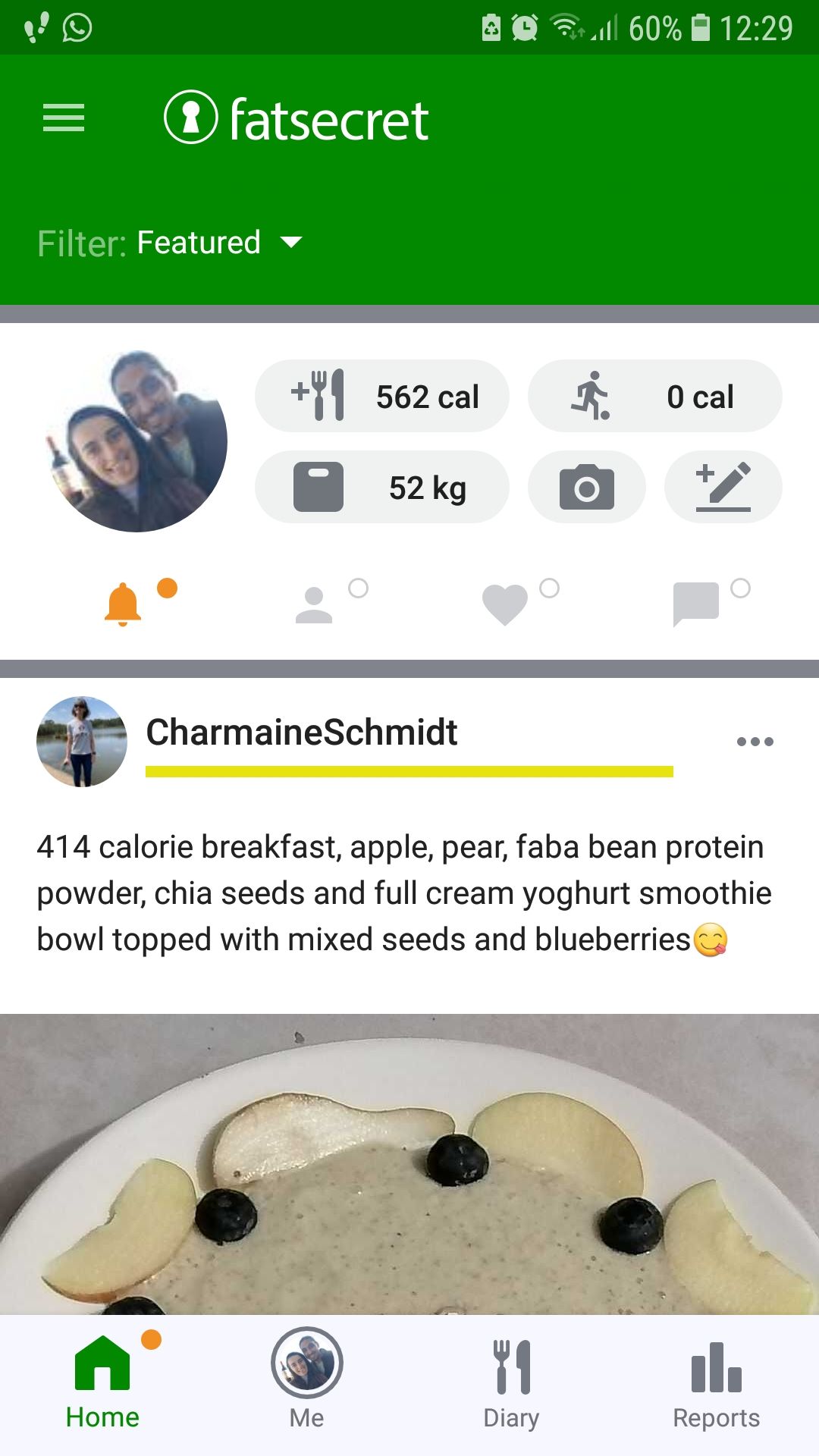This screenshot has height=1456, width=819.
Task: Open your profile picture
Action: tap(137, 441)
